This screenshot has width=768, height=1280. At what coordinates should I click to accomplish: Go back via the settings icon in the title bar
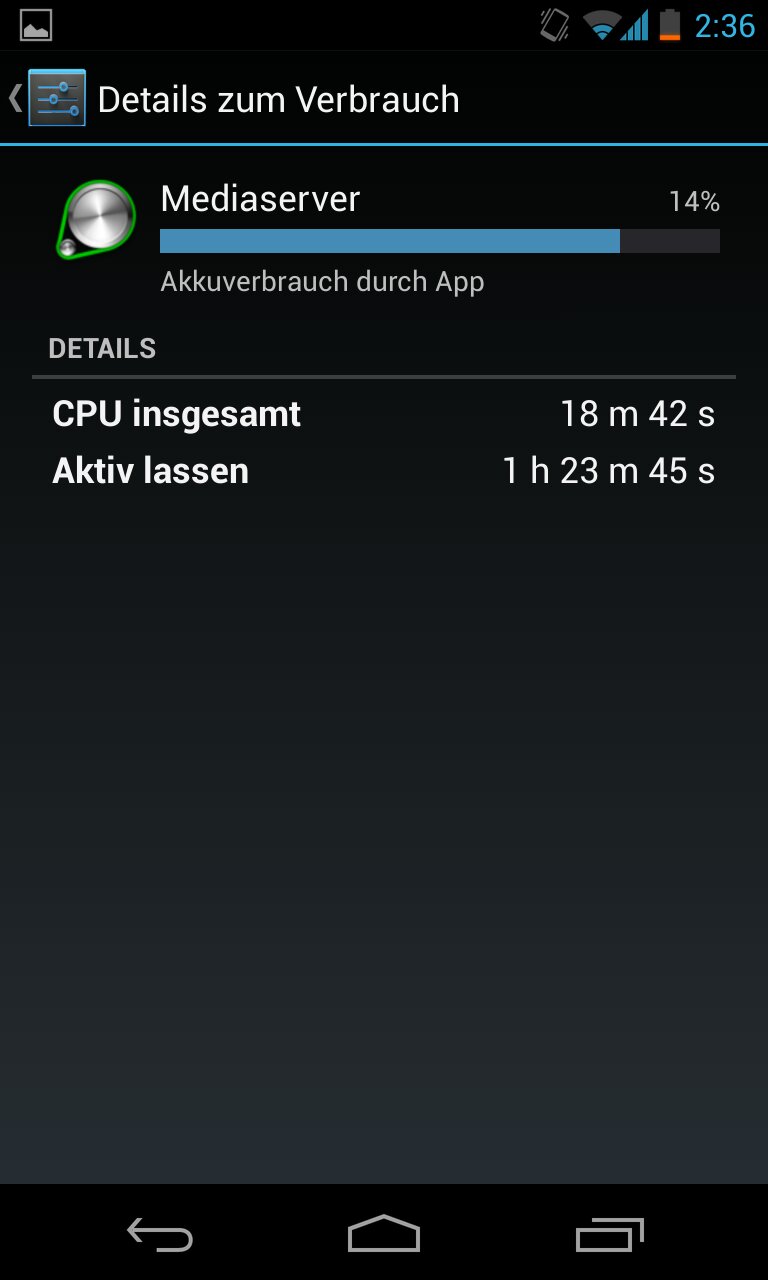[x=56, y=98]
